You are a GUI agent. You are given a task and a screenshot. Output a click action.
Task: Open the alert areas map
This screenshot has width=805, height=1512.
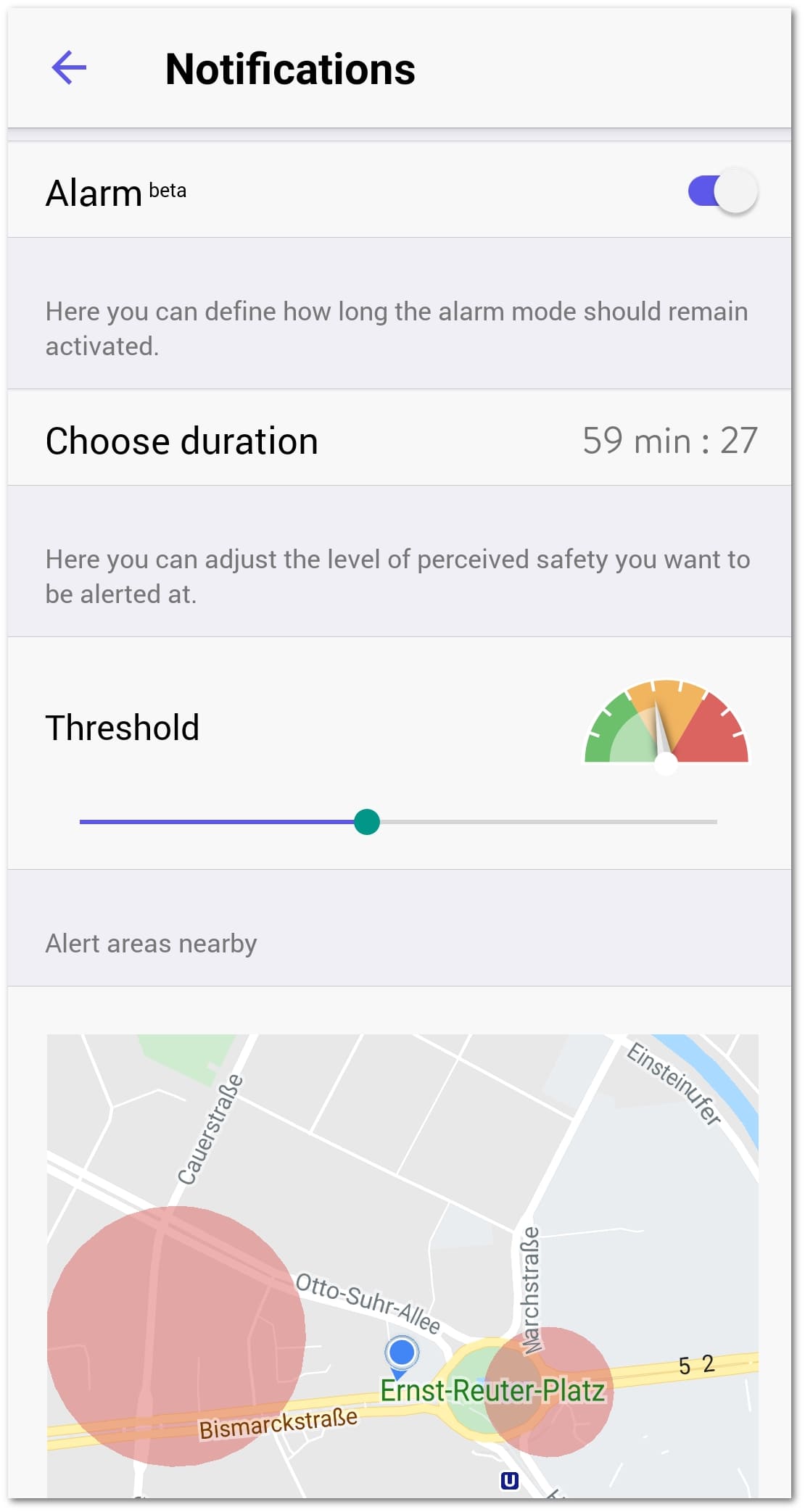pyautogui.click(x=402, y=1265)
